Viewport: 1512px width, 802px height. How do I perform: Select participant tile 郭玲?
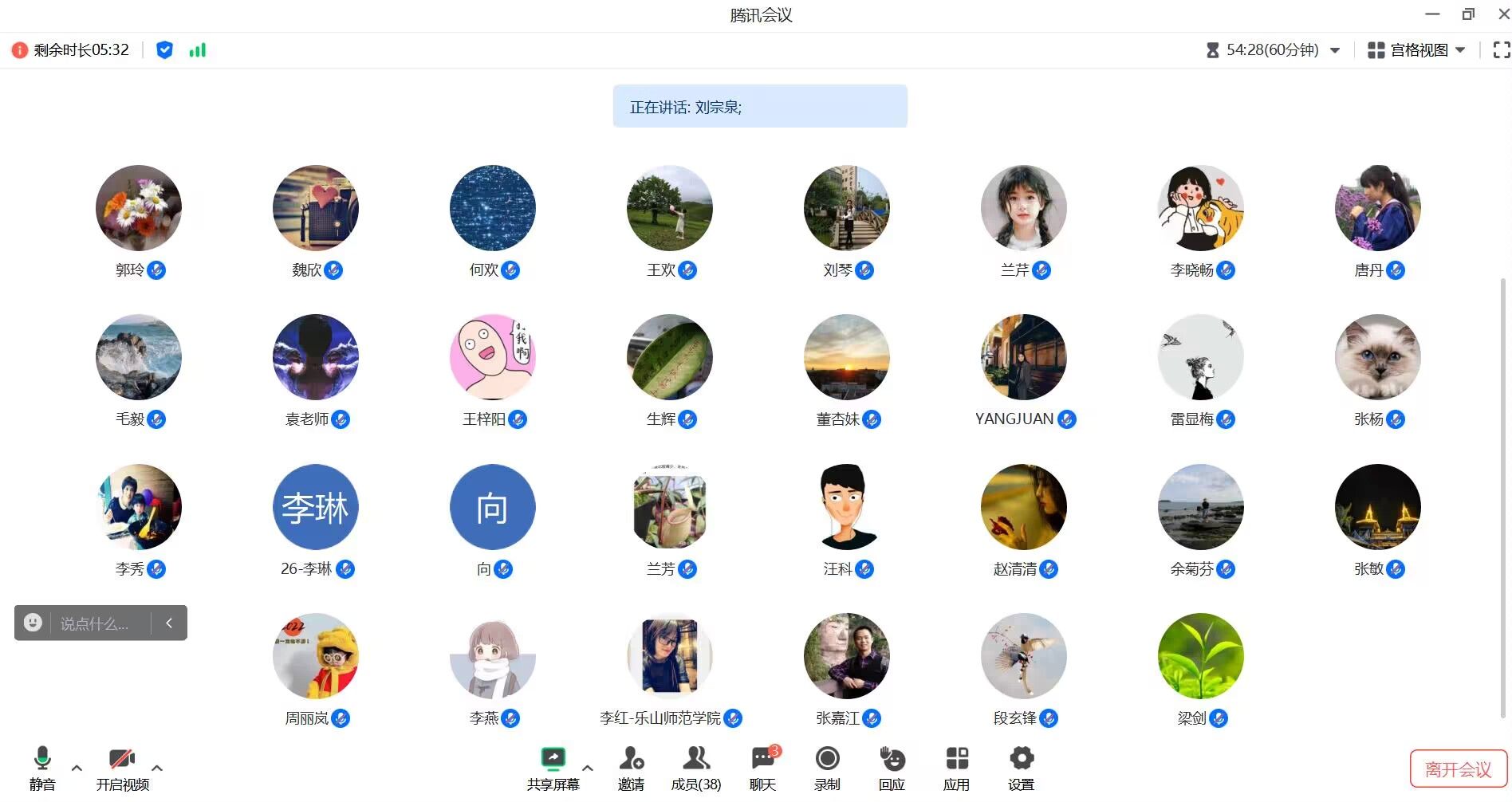pyautogui.click(x=139, y=208)
